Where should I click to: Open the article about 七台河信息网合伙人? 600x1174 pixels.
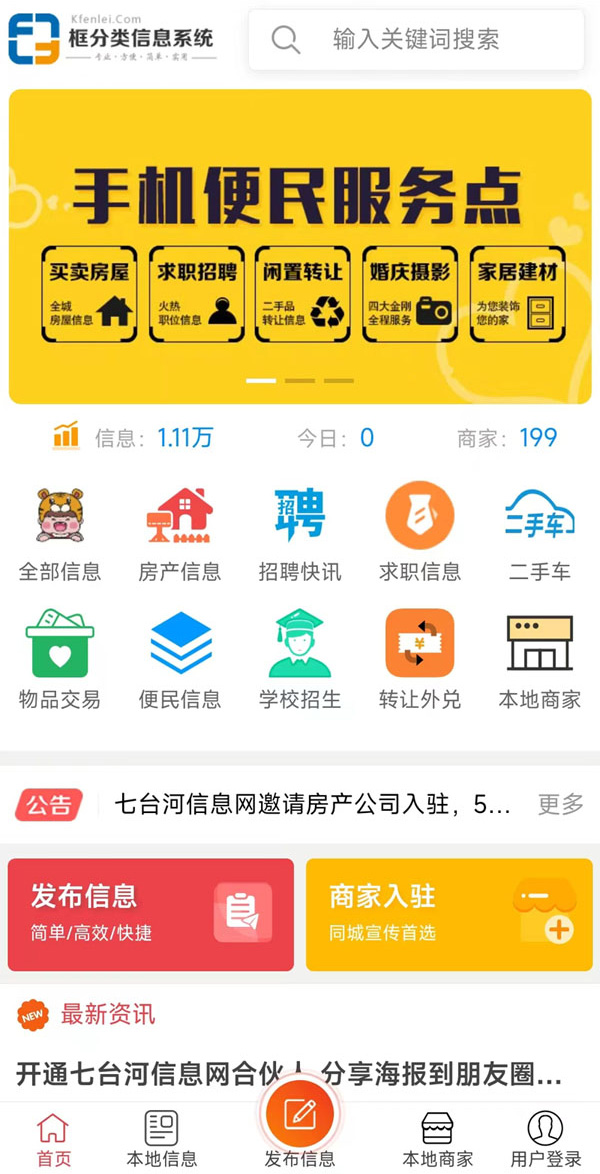tap(288, 1075)
